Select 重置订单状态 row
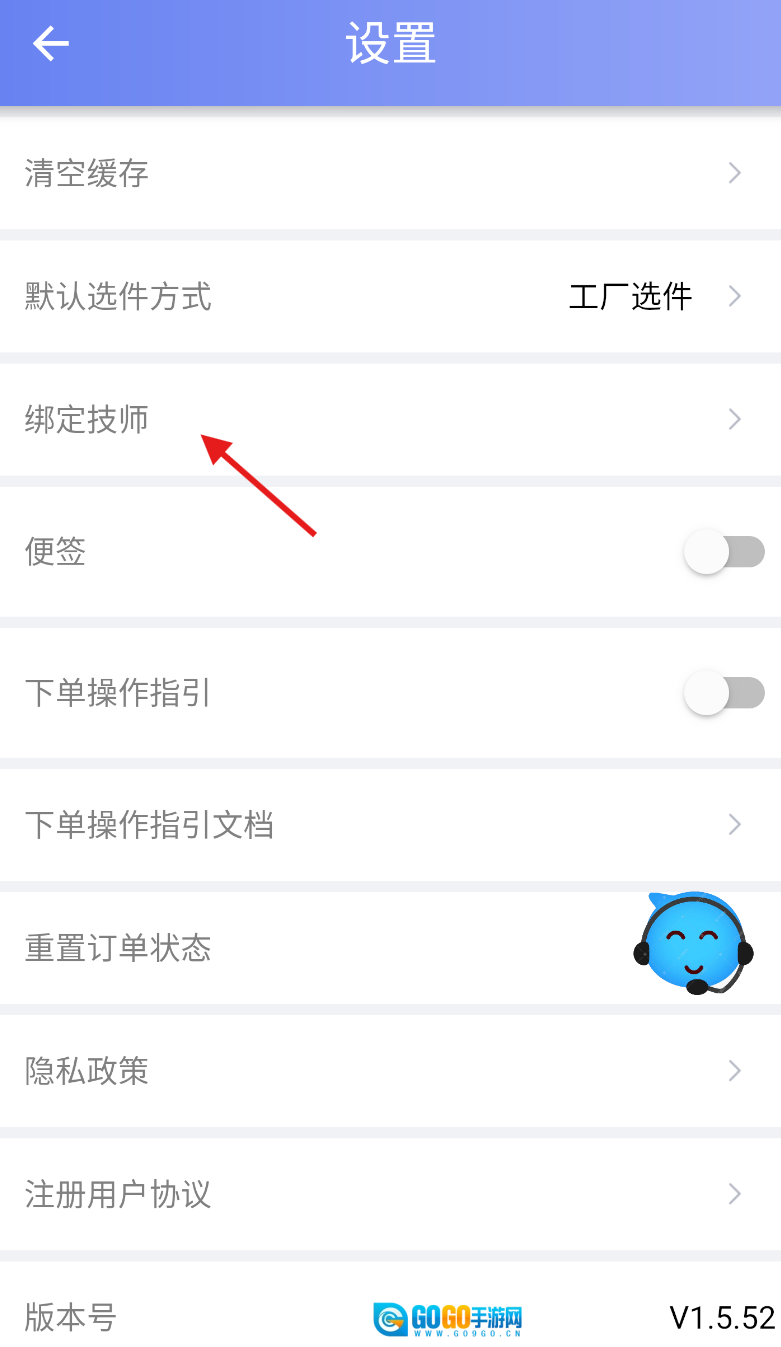The height and width of the screenshot is (1347, 781). pyautogui.click(x=300, y=948)
